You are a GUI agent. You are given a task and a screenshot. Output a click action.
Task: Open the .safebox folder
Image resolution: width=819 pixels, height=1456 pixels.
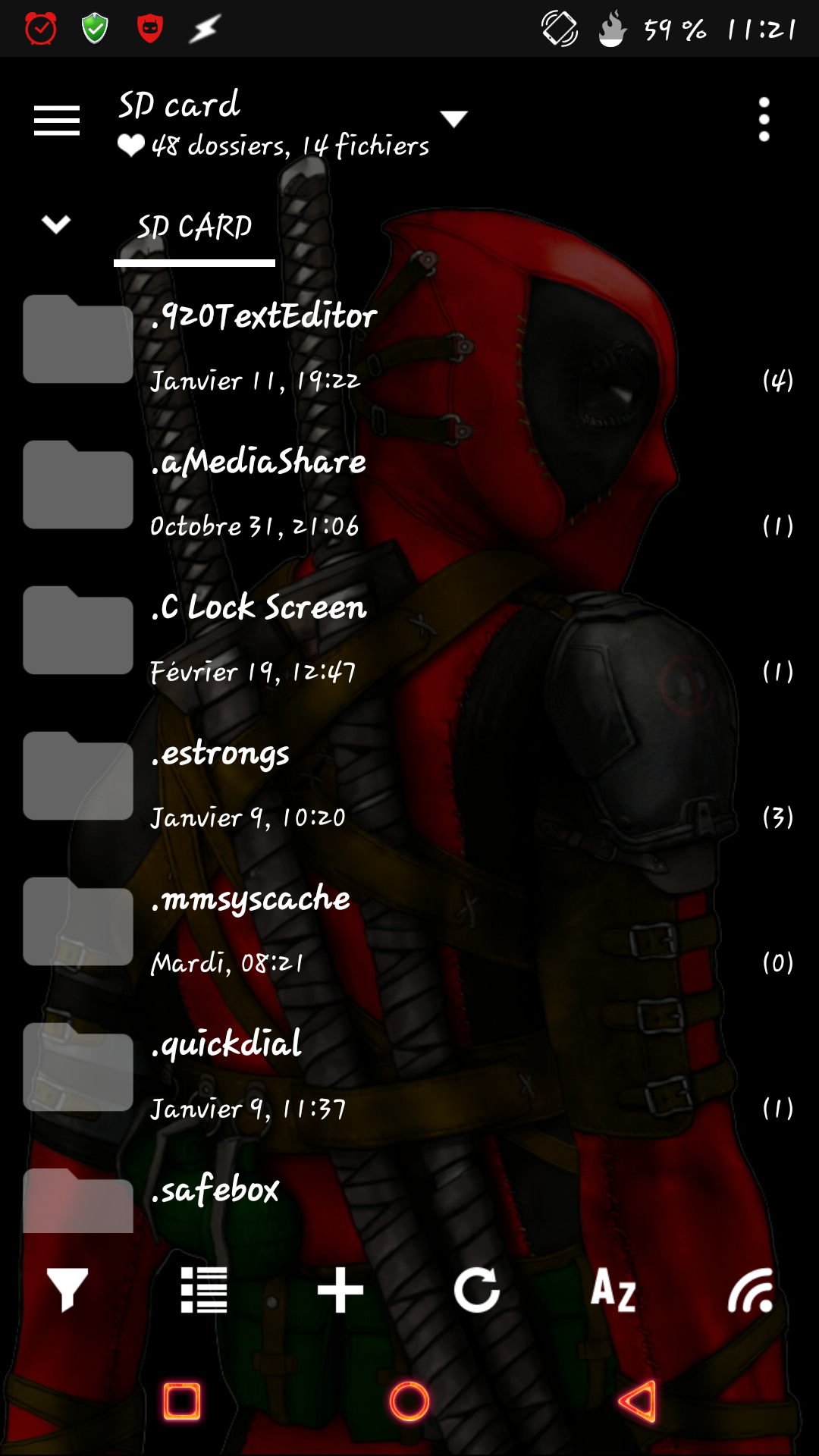409,1194
